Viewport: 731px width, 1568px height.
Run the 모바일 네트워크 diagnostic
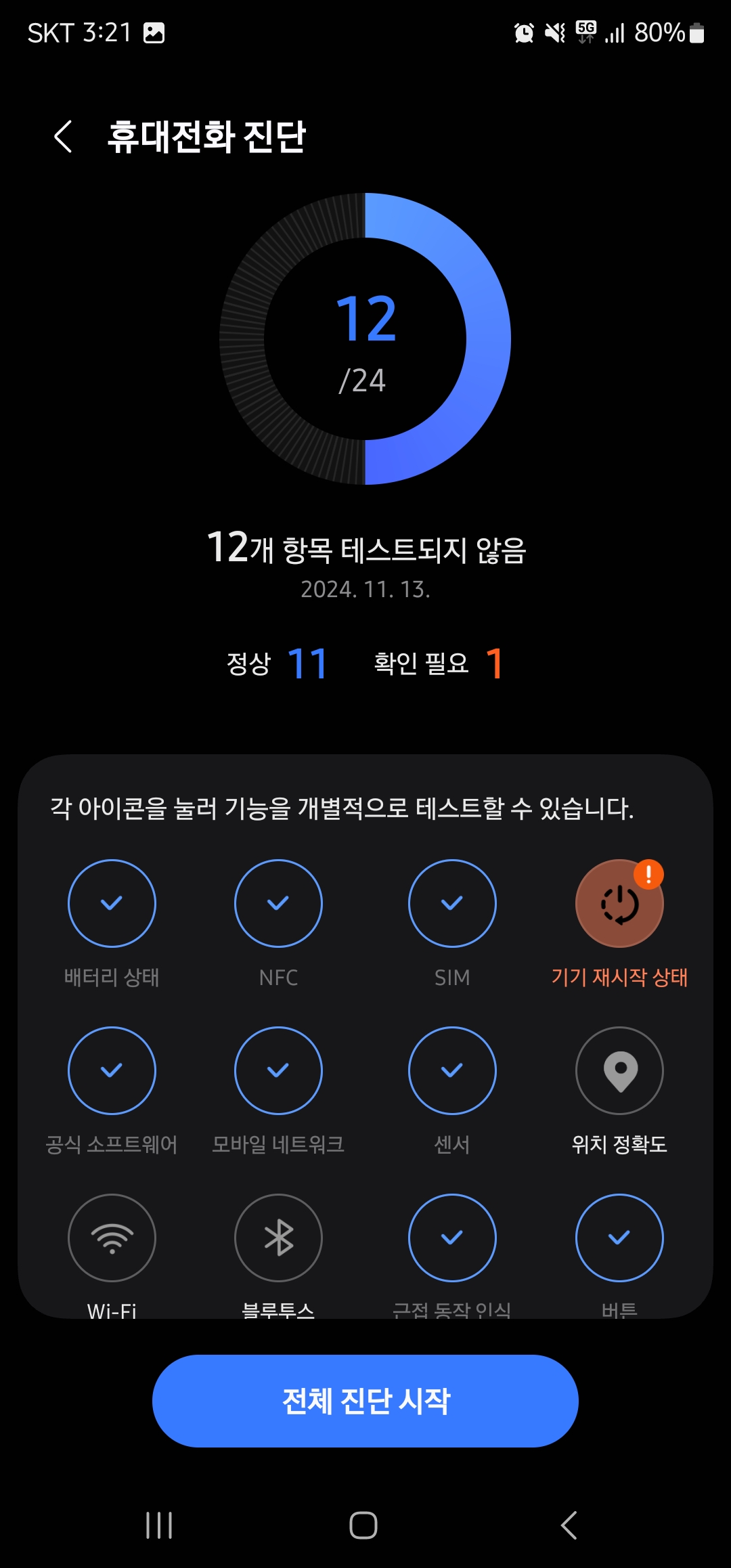tap(279, 1070)
